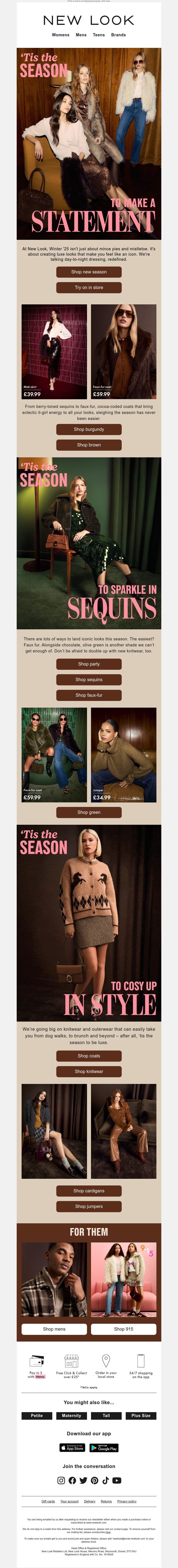Tap Shop burgundy button
This screenshot has height=1568, width=178.
coord(89,429)
